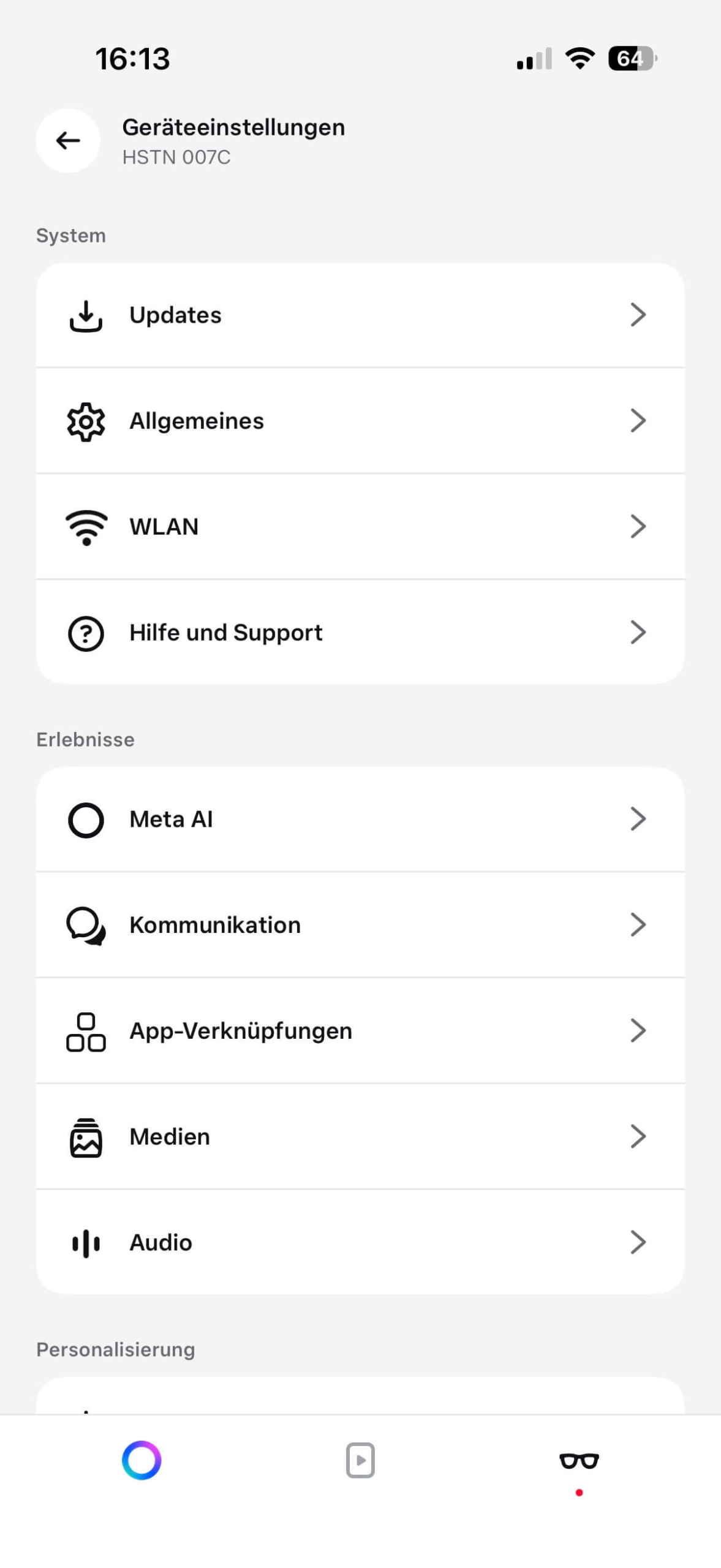Image resolution: width=721 pixels, height=1568 pixels.
Task: Switch to the media gallery tab
Action: coord(360,1460)
